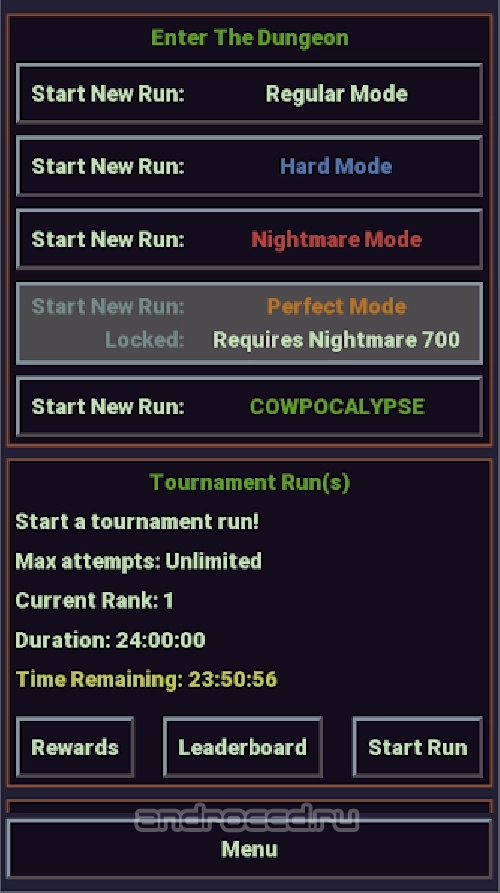The image size is (500, 893).
Task: View the tournament Rewards
Action: 75,747
